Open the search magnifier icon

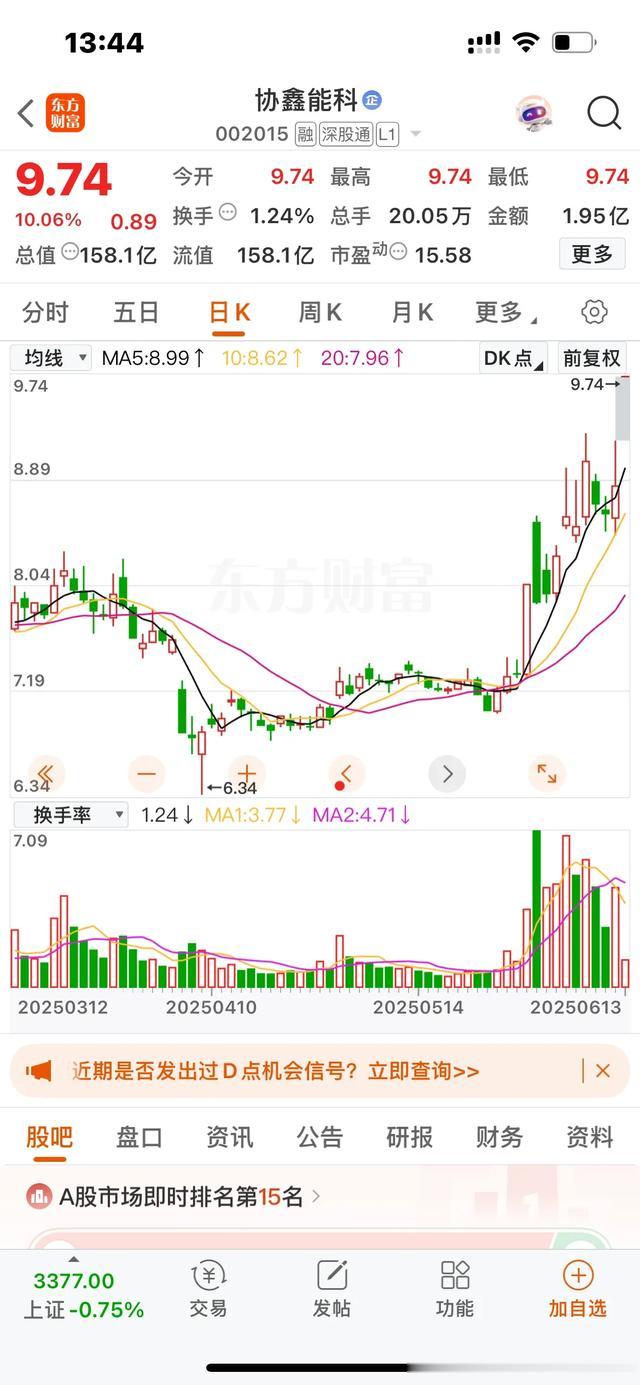click(x=604, y=113)
